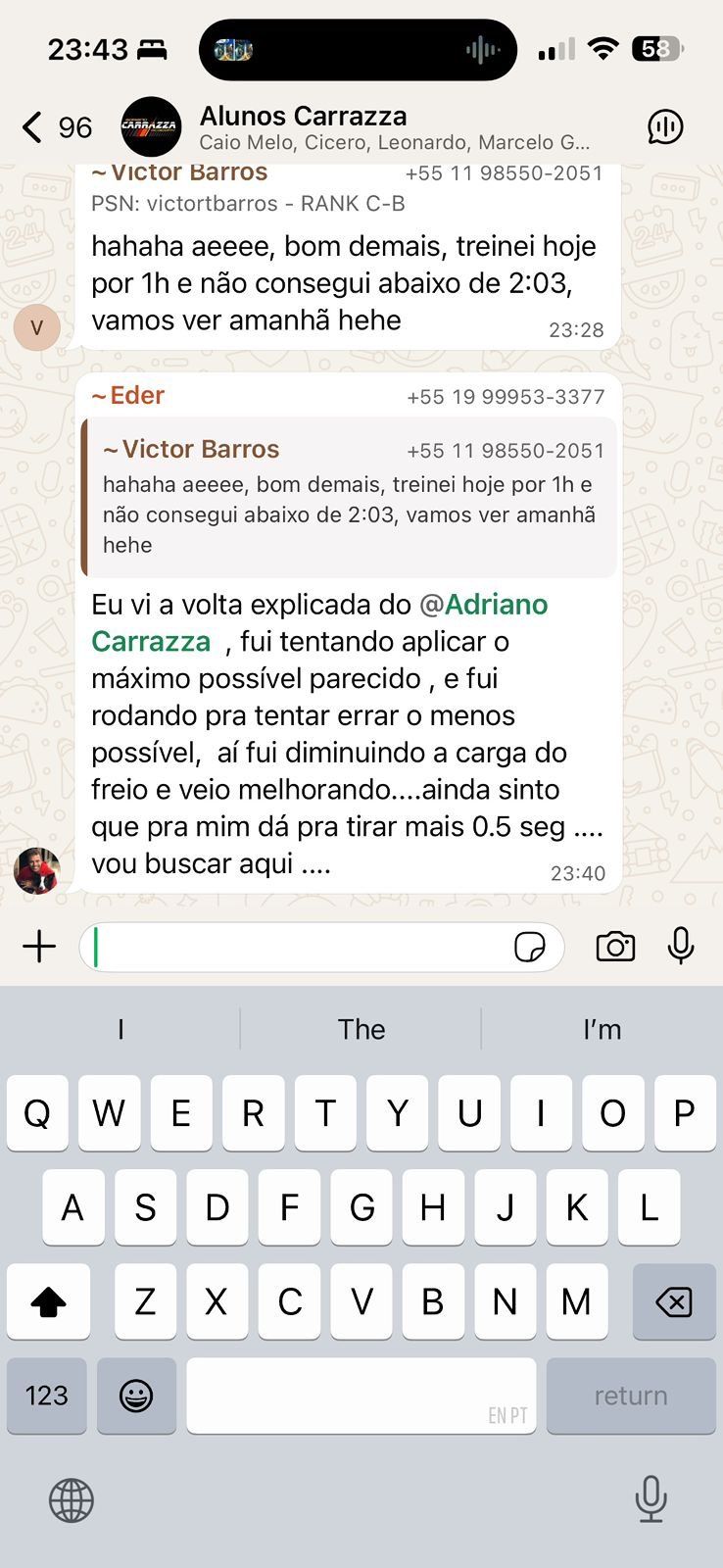This screenshot has width=723, height=1568.
Task: Open the attachment plus menu
Action: coord(39,947)
